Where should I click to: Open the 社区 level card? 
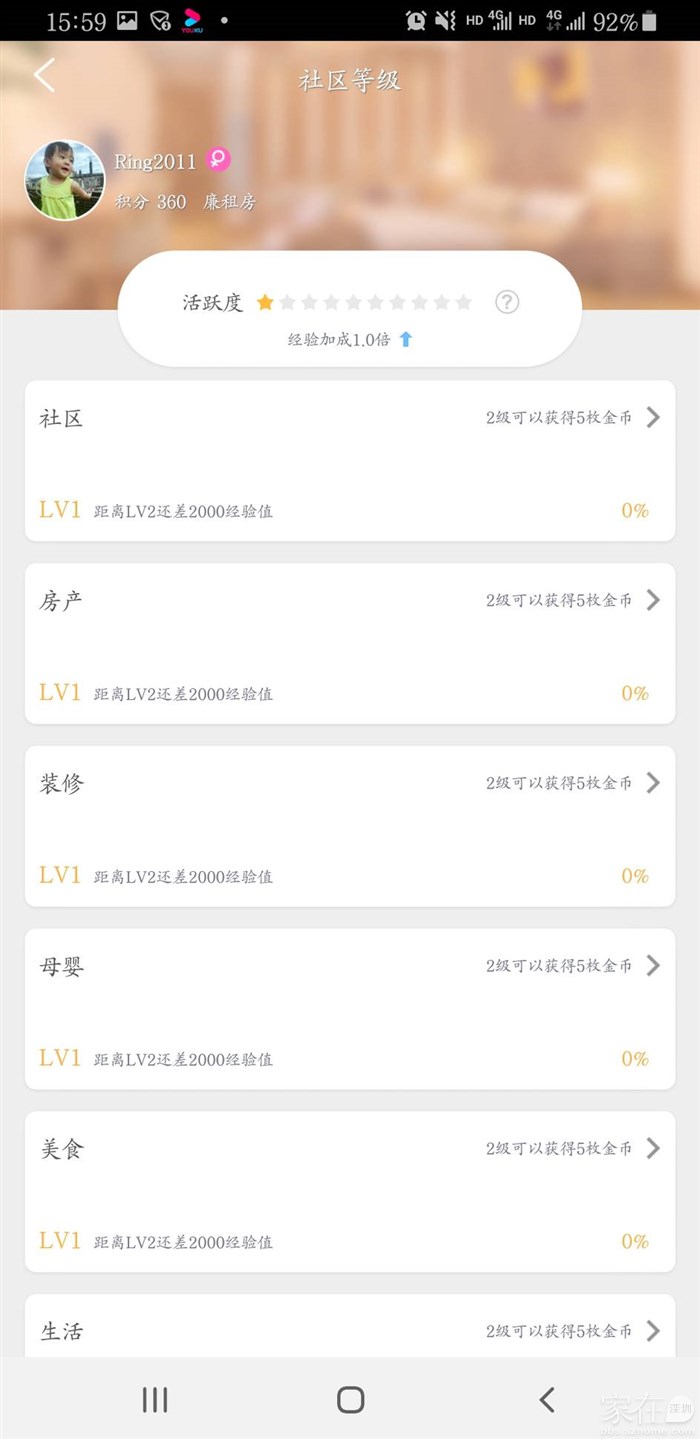tap(350, 461)
